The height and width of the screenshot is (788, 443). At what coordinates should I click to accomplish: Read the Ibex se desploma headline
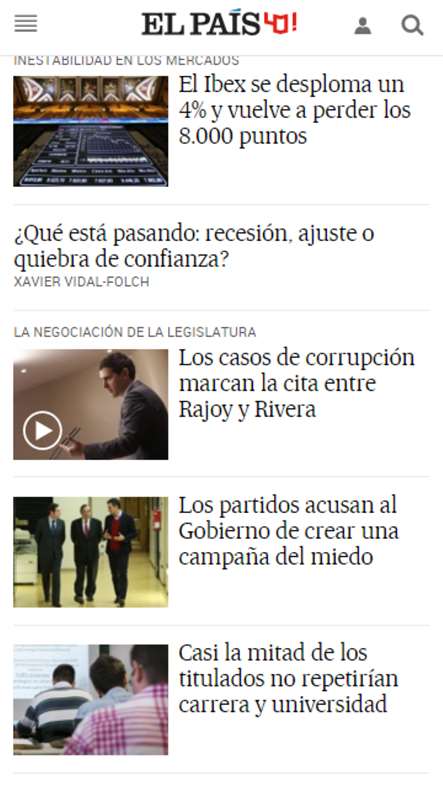point(295,110)
